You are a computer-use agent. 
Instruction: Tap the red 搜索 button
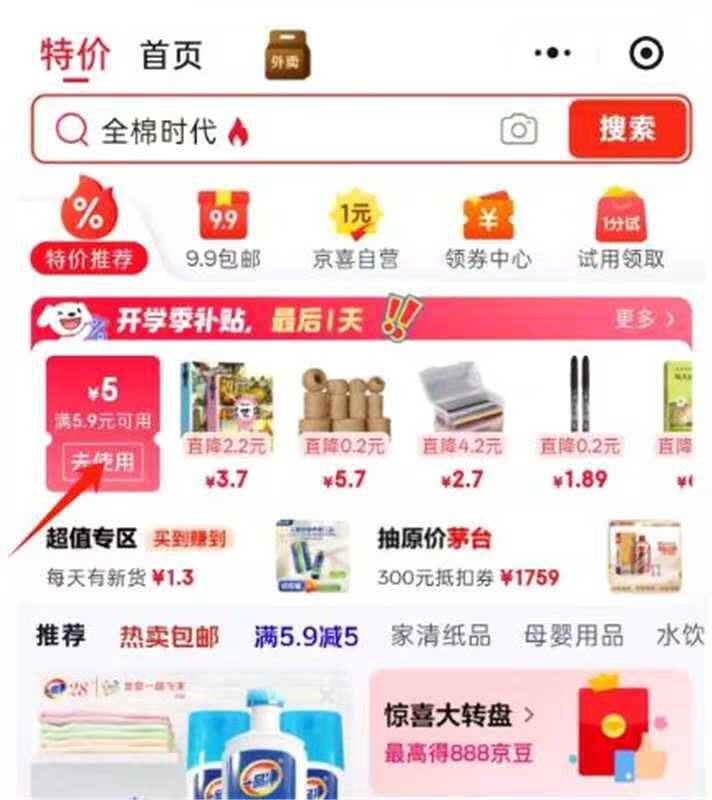coord(627,129)
